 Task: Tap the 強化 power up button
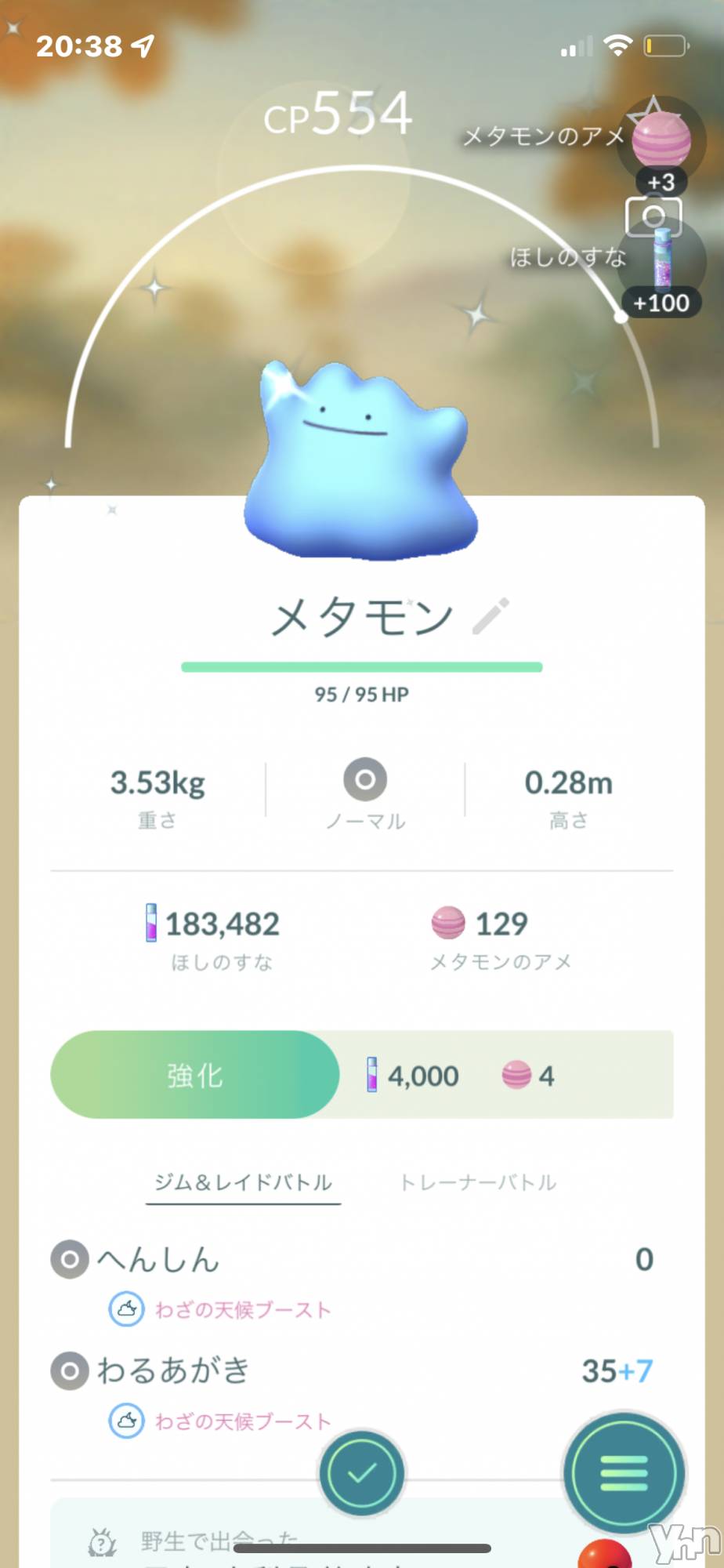[194, 1075]
